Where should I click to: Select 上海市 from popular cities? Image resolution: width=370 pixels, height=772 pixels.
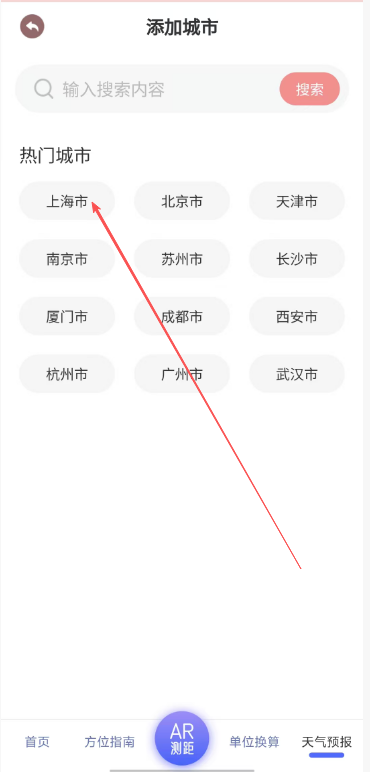coord(67,201)
